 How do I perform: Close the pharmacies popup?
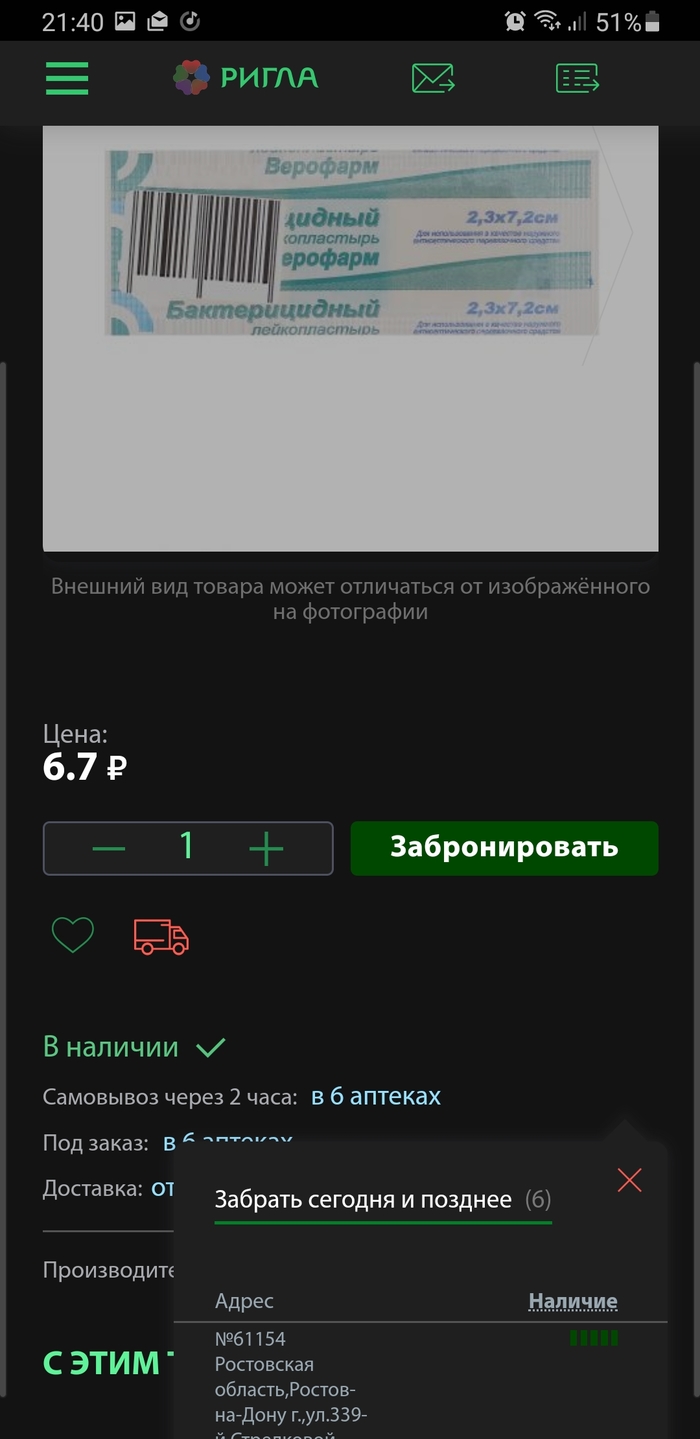(x=629, y=1180)
